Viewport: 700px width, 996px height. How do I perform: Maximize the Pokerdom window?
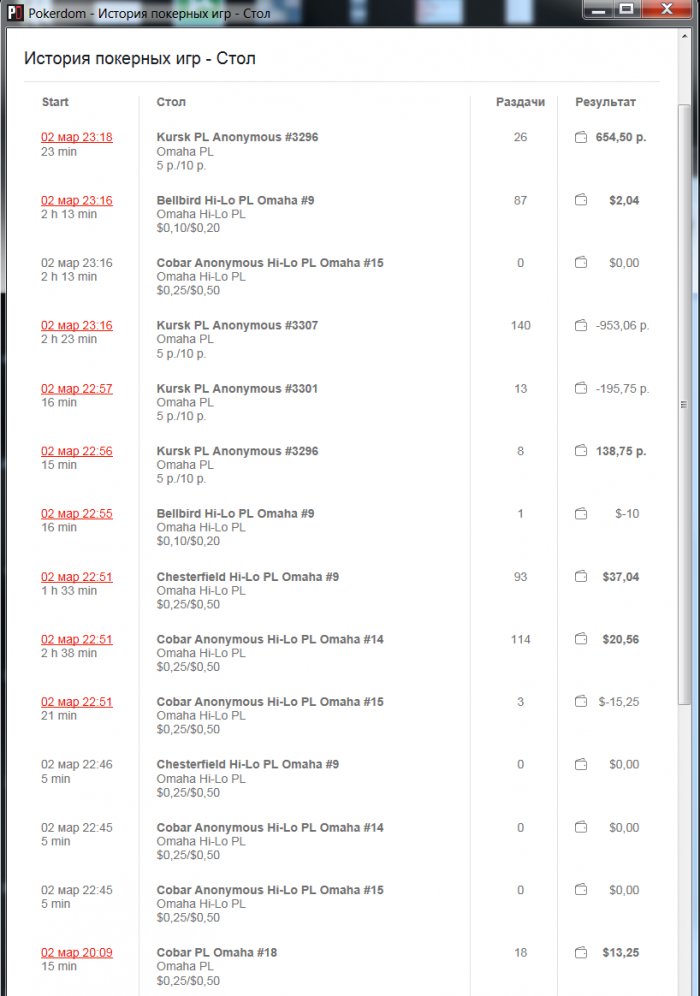(626, 9)
